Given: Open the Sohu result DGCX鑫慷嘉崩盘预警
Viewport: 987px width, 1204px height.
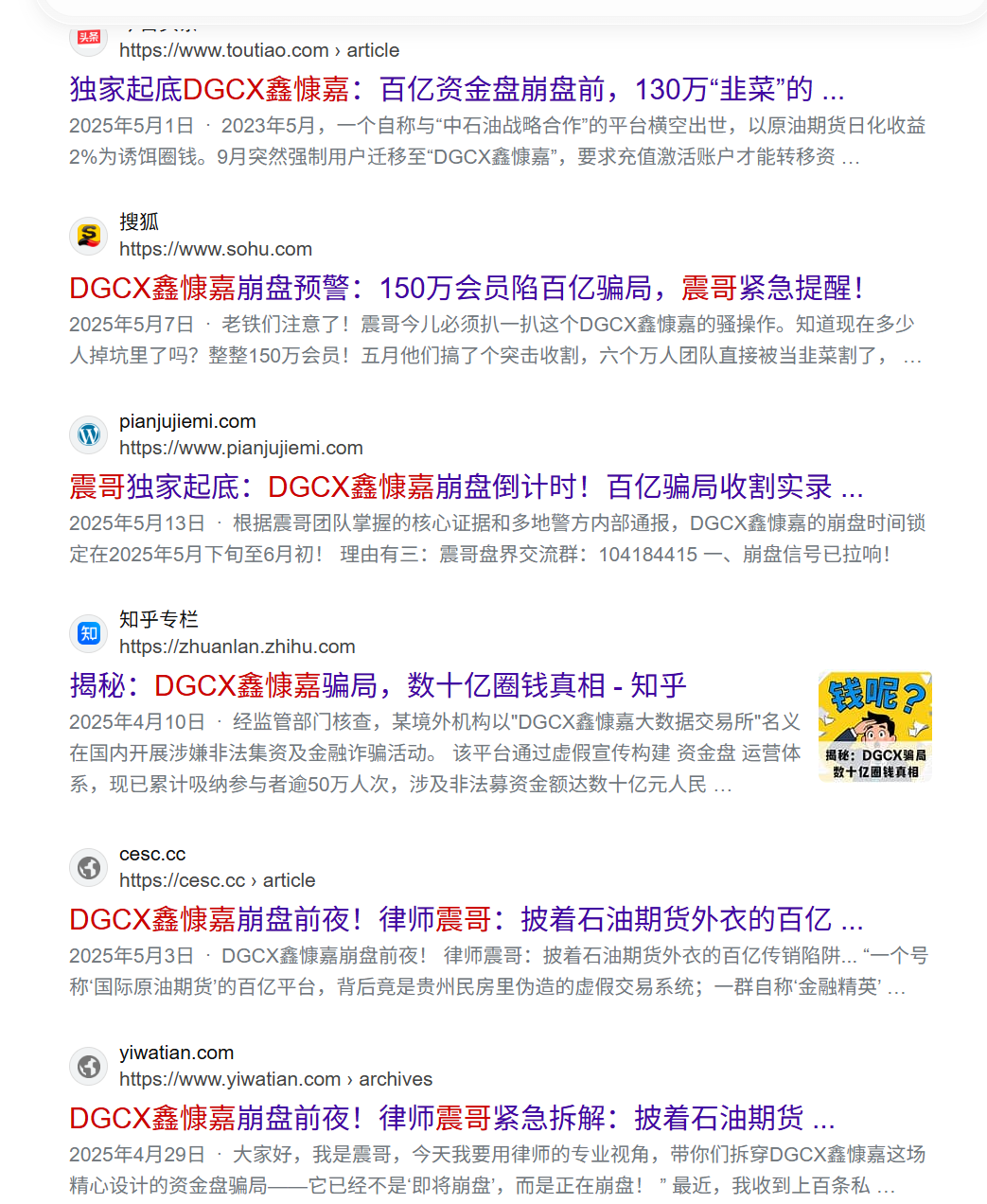Looking at the screenshot, I should click(x=466, y=289).
